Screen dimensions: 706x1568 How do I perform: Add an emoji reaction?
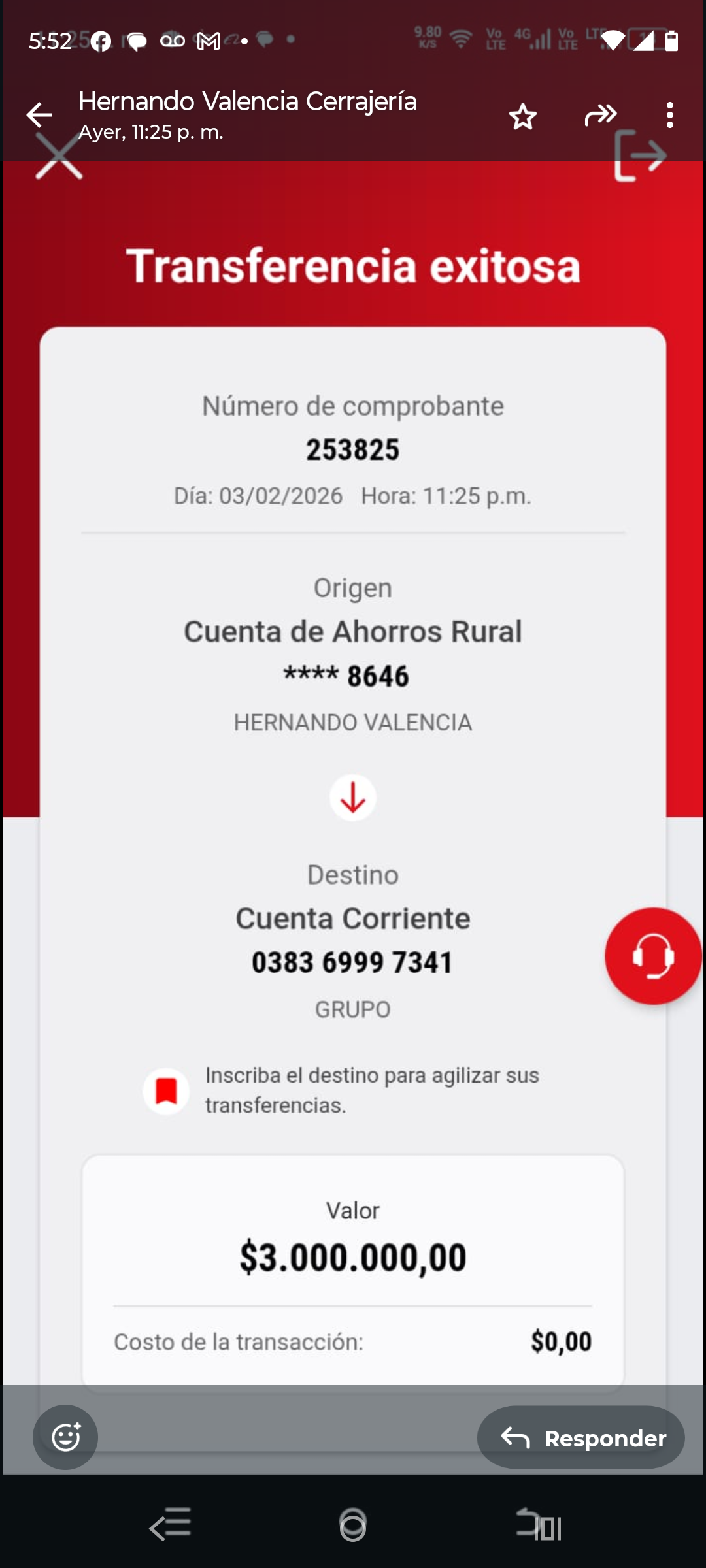(x=65, y=1437)
